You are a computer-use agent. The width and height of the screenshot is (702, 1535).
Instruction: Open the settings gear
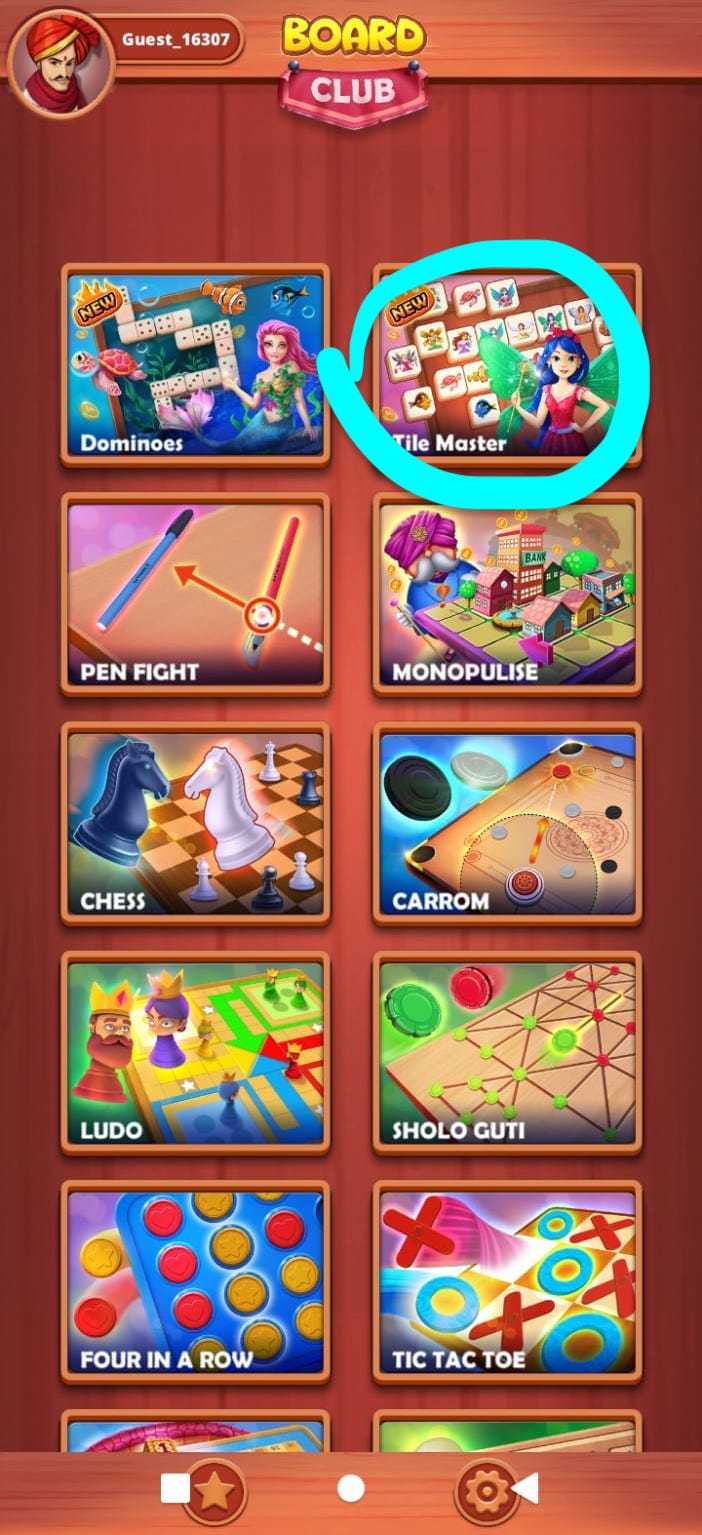[x=486, y=1490]
